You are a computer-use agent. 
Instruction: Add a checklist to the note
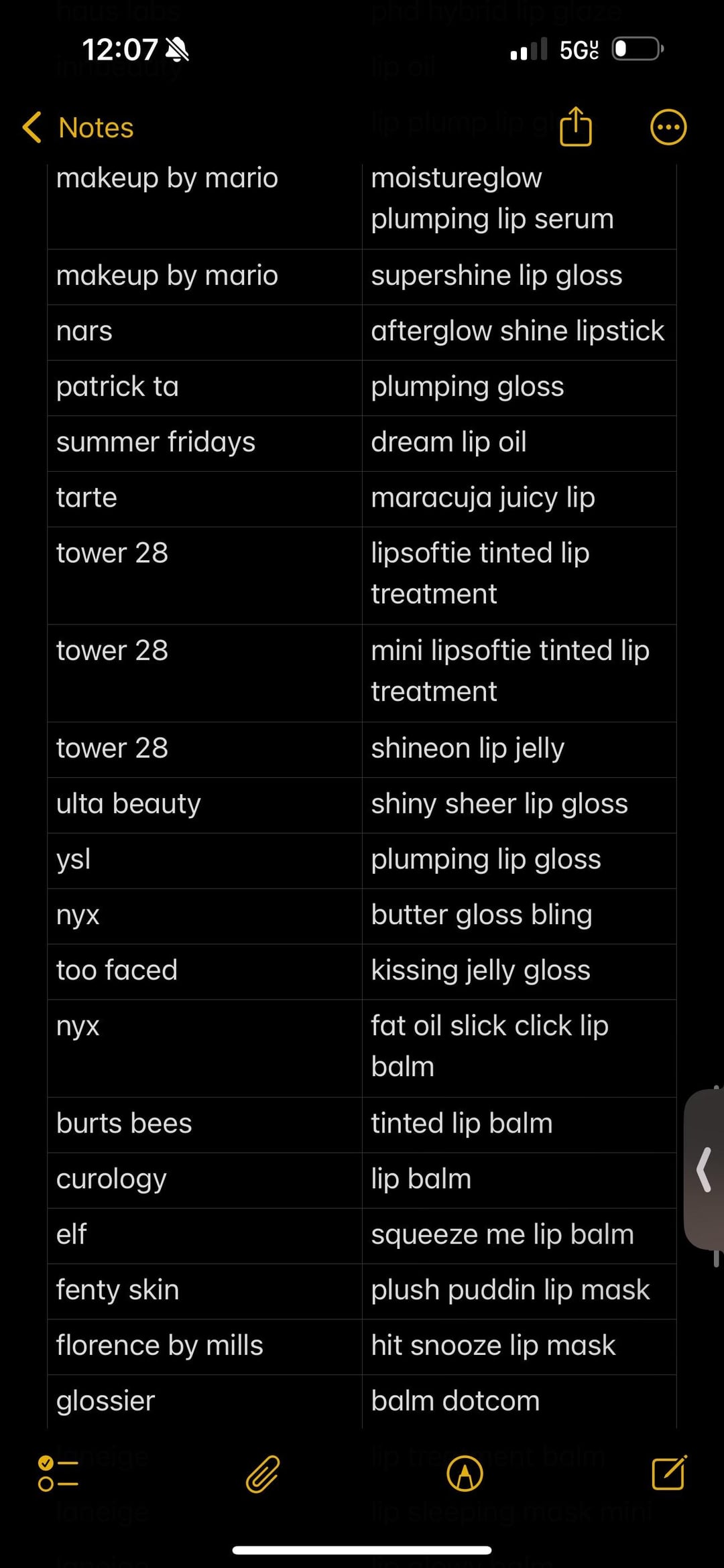pyautogui.click(x=58, y=1474)
